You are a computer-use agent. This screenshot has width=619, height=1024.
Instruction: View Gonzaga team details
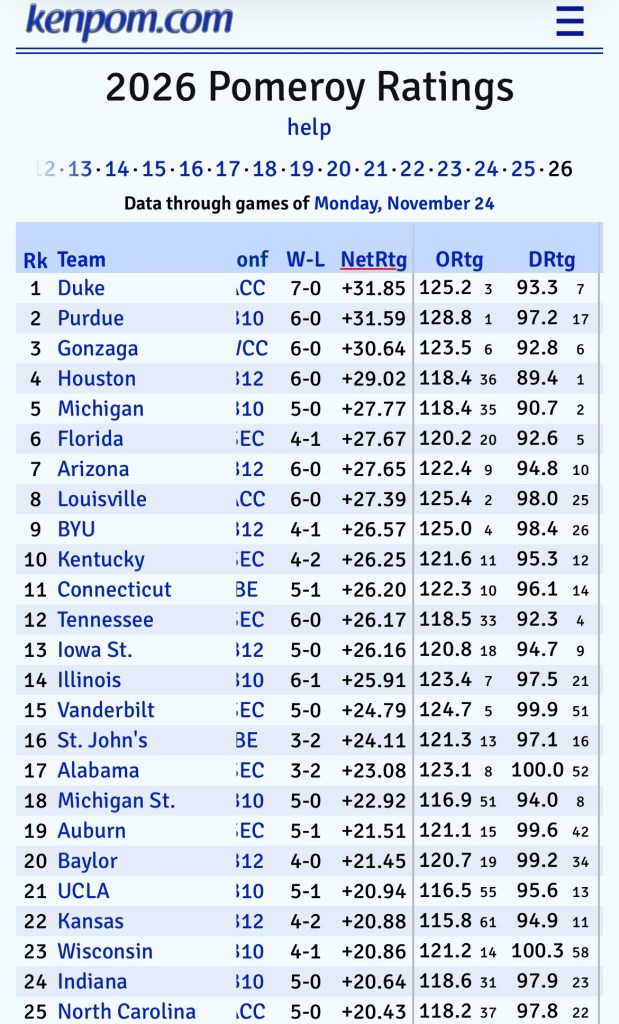point(97,349)
